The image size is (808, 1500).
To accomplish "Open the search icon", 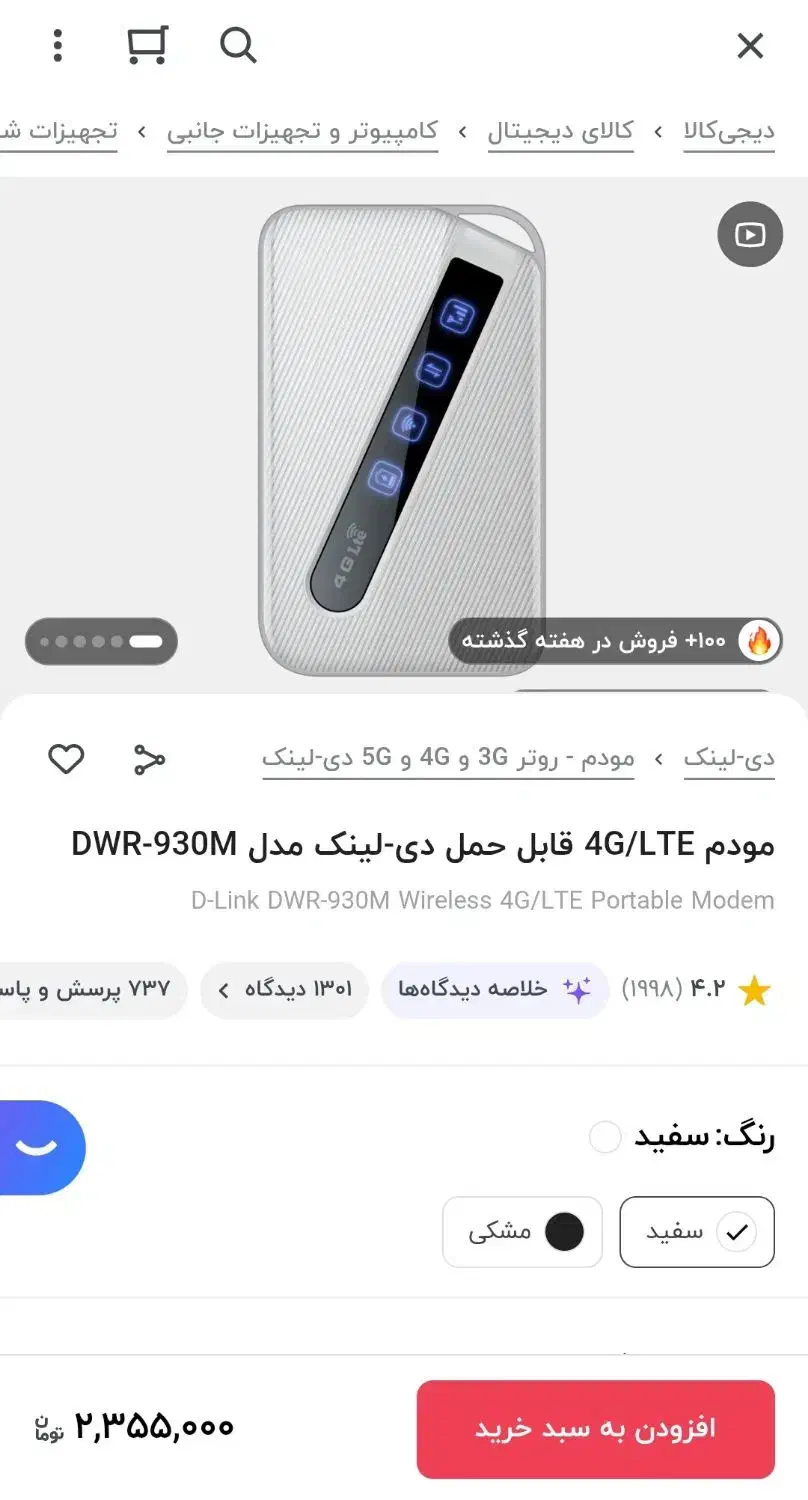I will click(x=238, y=46).
